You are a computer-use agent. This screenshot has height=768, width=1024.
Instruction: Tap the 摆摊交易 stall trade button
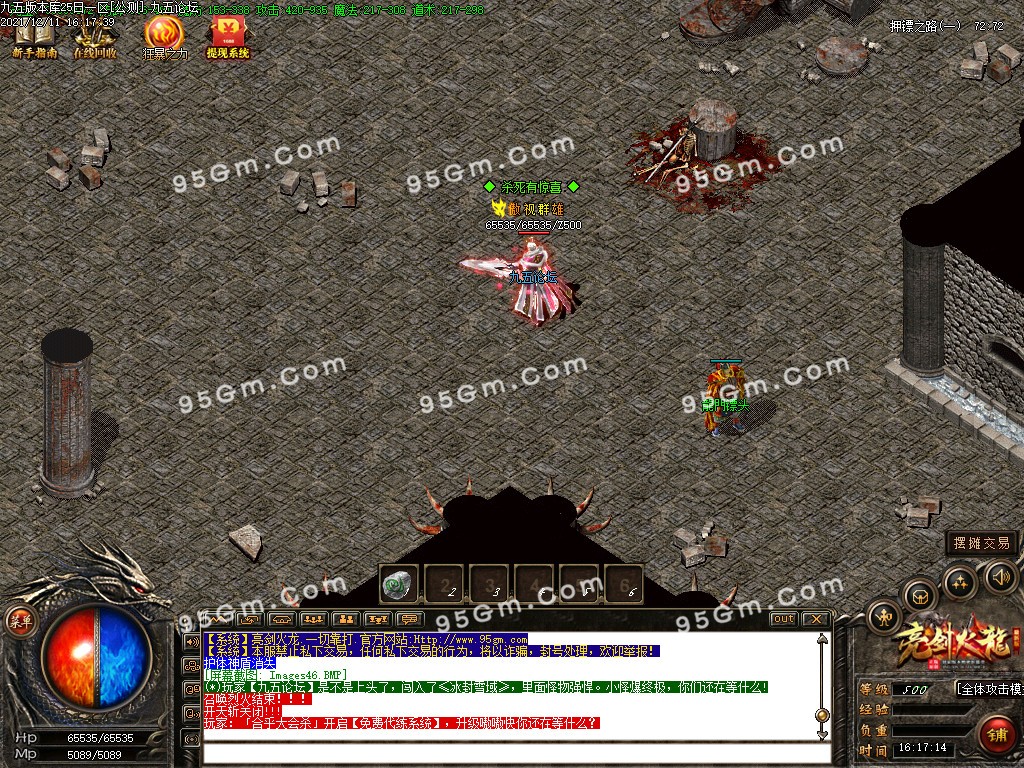pos(982,543)
